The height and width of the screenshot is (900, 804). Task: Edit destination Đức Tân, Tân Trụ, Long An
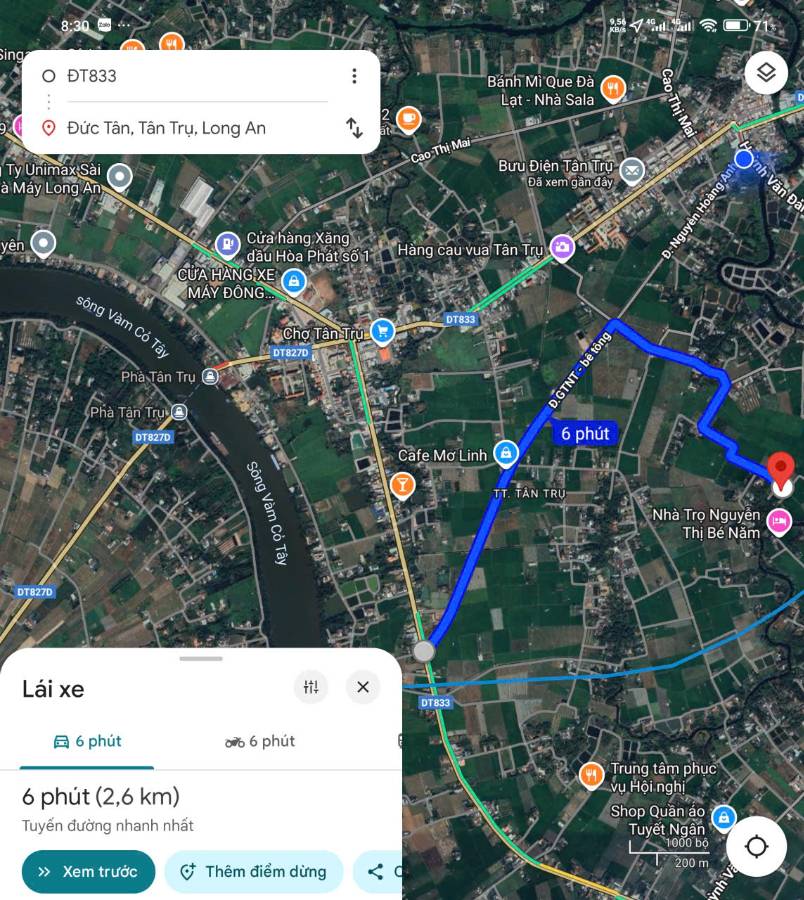pos(190,128)
